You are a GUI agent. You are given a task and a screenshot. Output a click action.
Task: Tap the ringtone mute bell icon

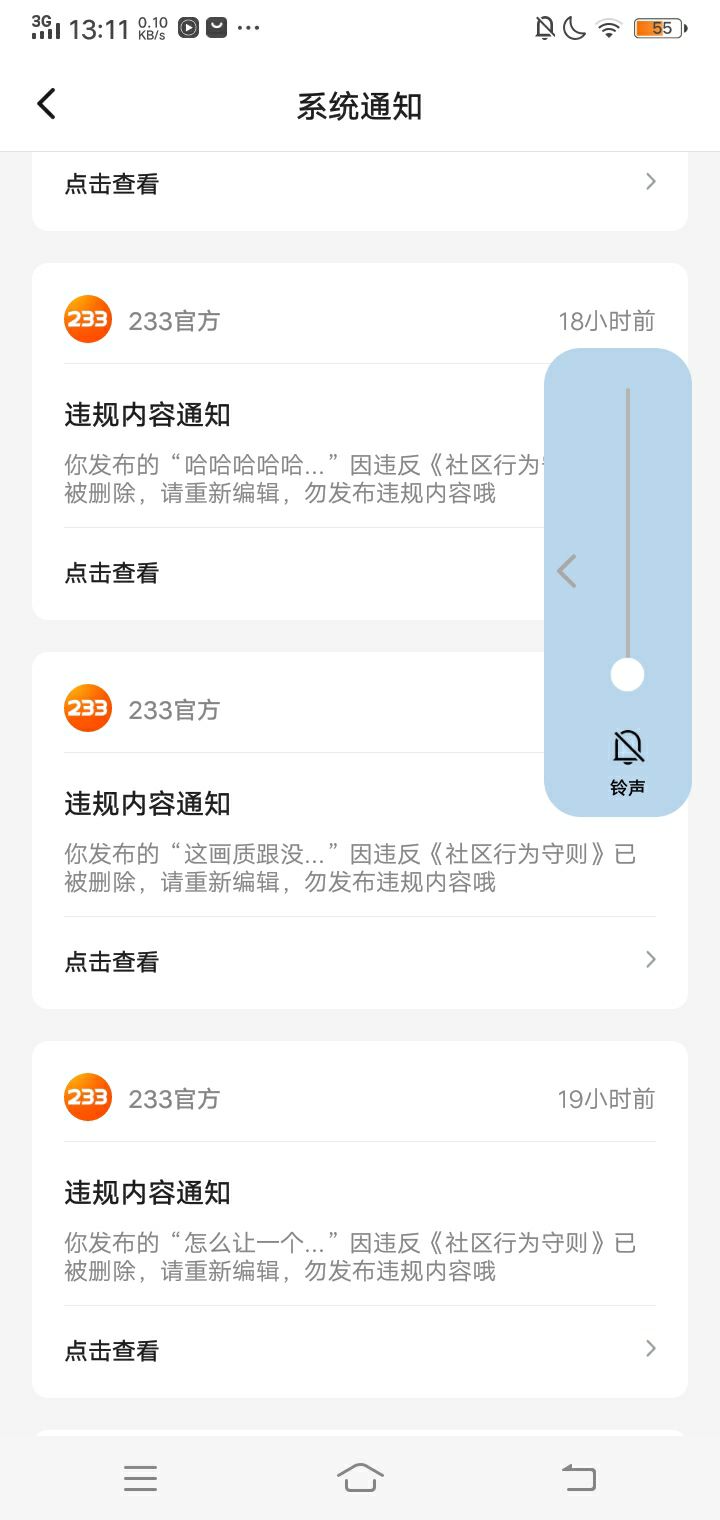(x=628, y=747)
